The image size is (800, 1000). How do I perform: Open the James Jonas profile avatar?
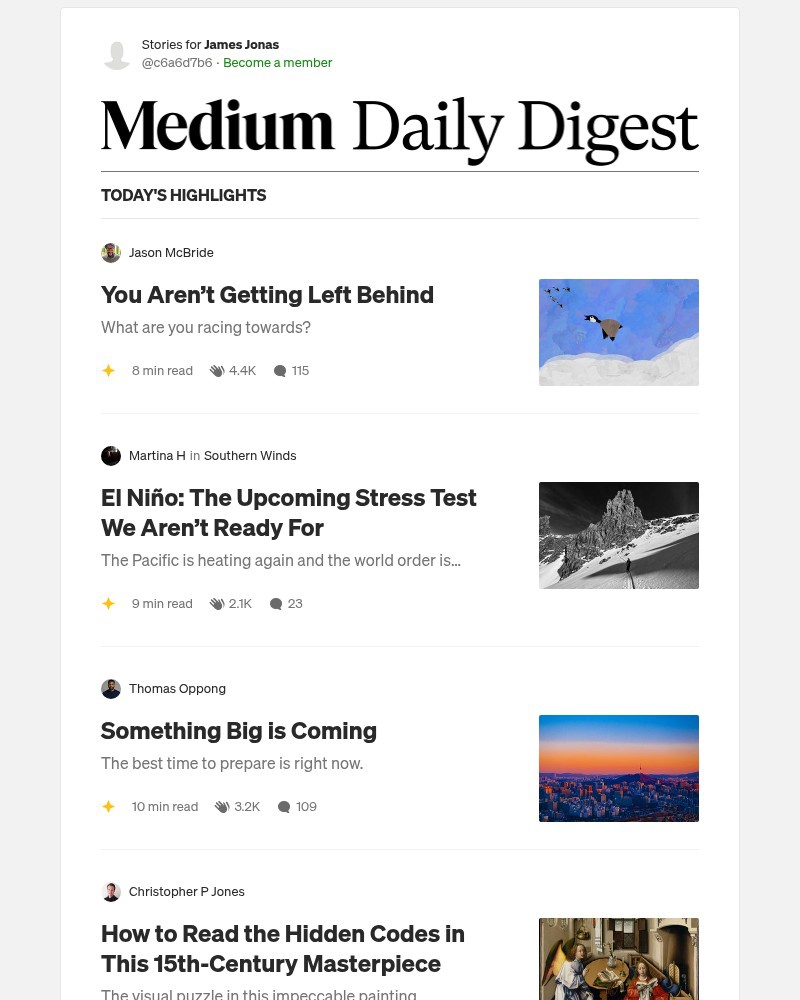point(117,54)
